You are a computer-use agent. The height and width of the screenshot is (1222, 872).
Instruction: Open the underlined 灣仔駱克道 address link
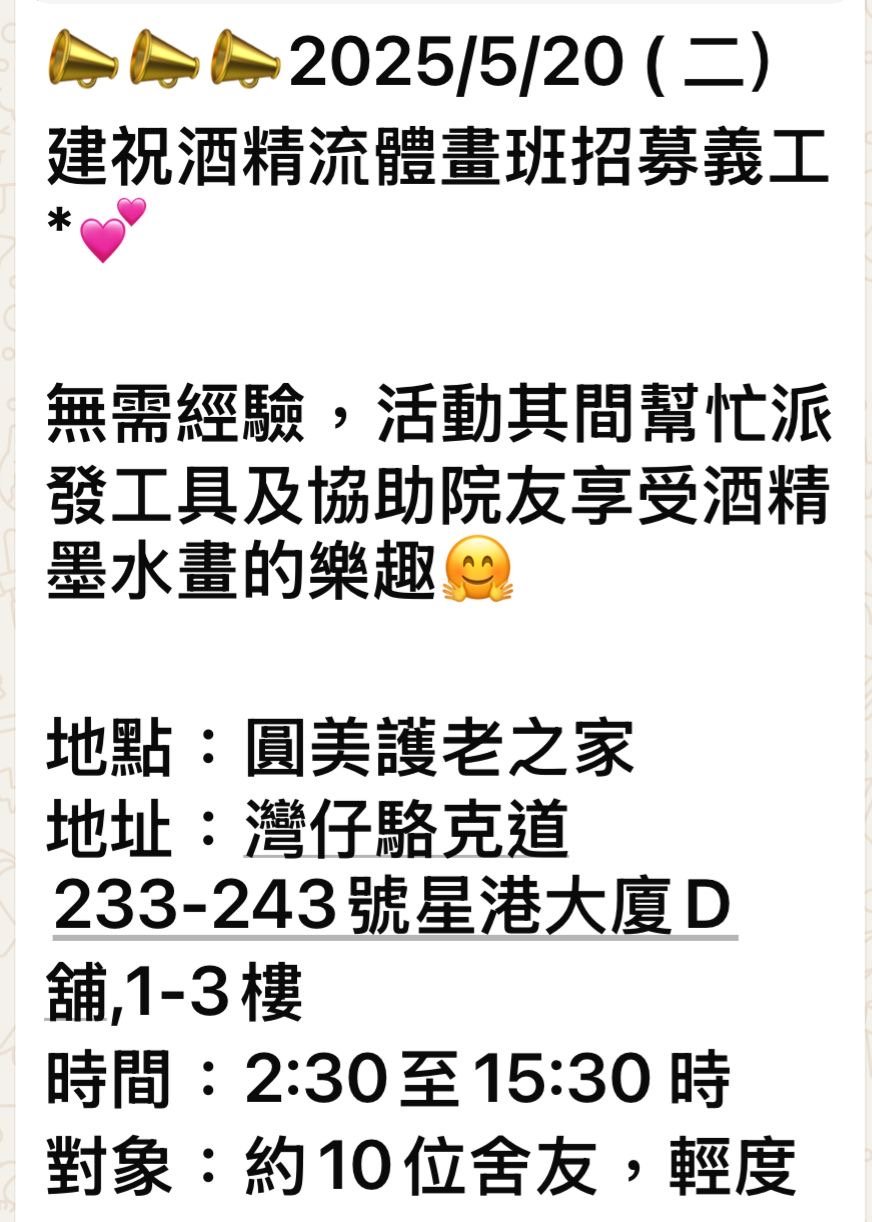pyautogui.click(x=406, y=832)
